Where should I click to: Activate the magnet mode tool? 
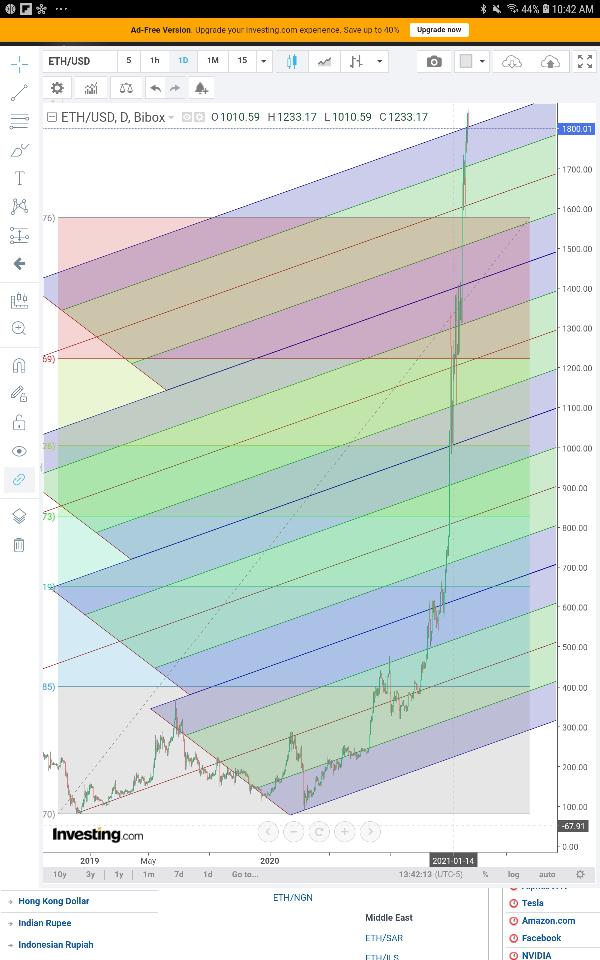[19, 365]
